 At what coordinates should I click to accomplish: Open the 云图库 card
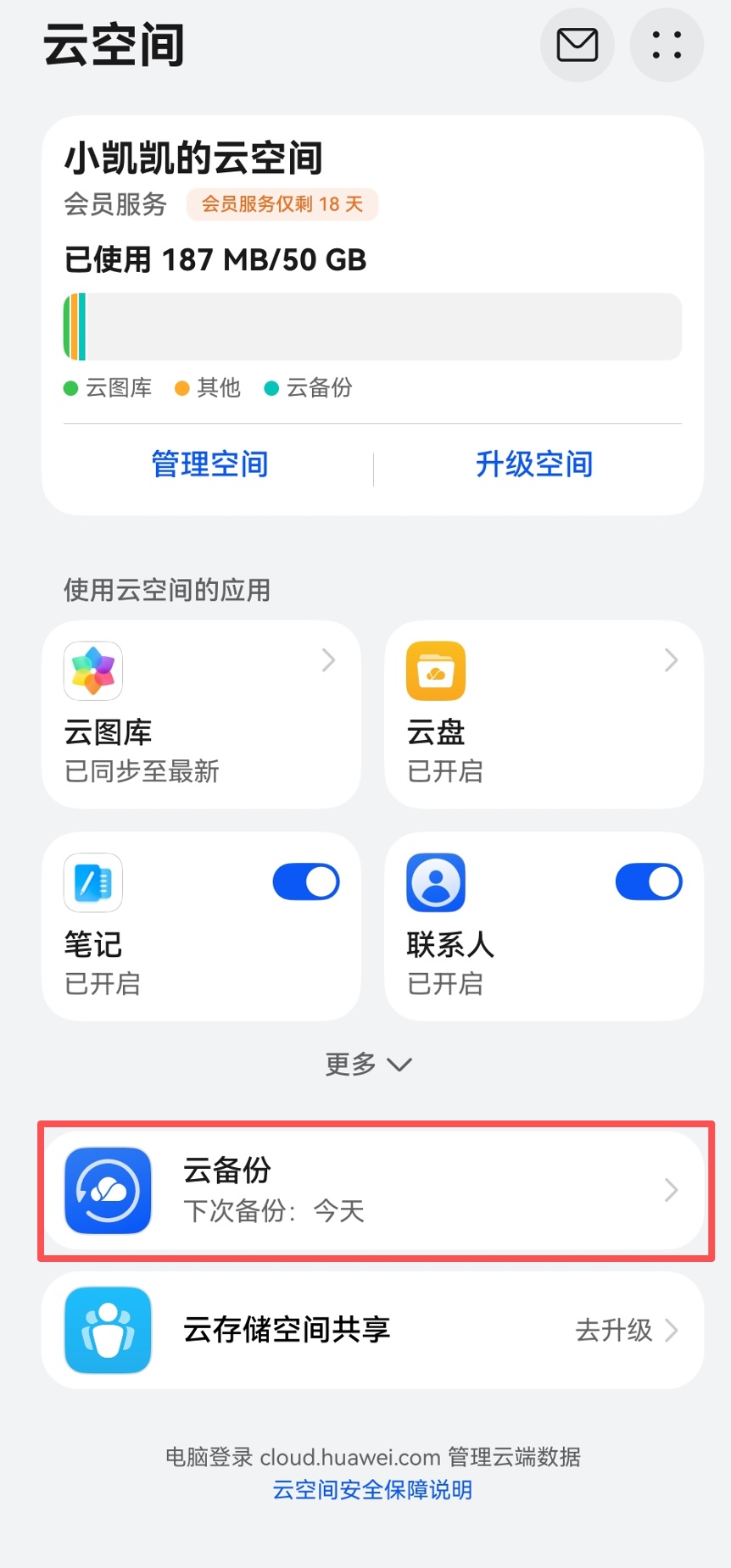click(x=201, y=714)
